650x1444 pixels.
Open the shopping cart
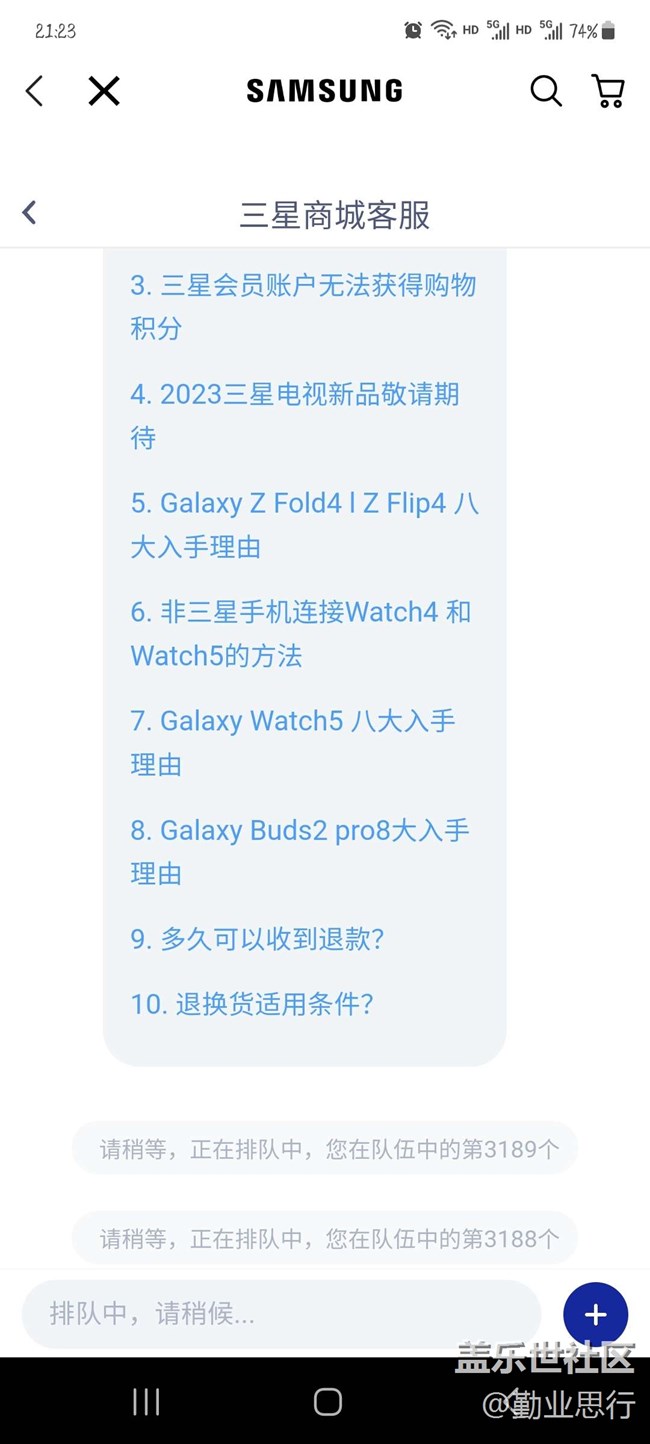[608, 91]
